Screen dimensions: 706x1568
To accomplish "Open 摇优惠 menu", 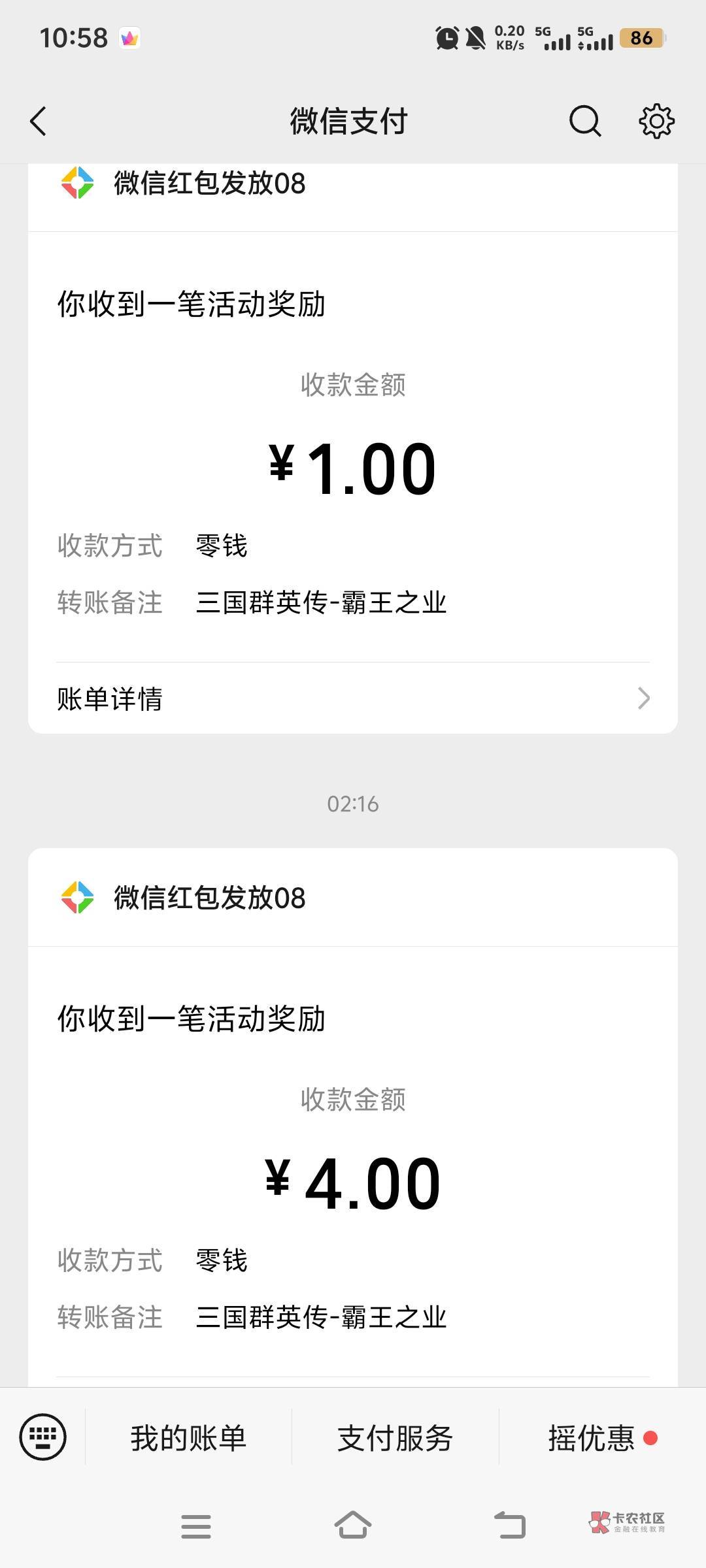I will tap(592, 1438).
